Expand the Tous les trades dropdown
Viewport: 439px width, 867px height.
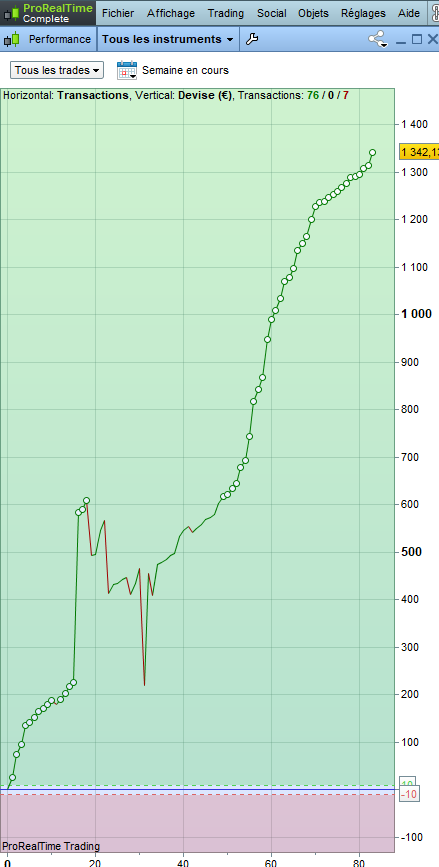tap(57, 70)
